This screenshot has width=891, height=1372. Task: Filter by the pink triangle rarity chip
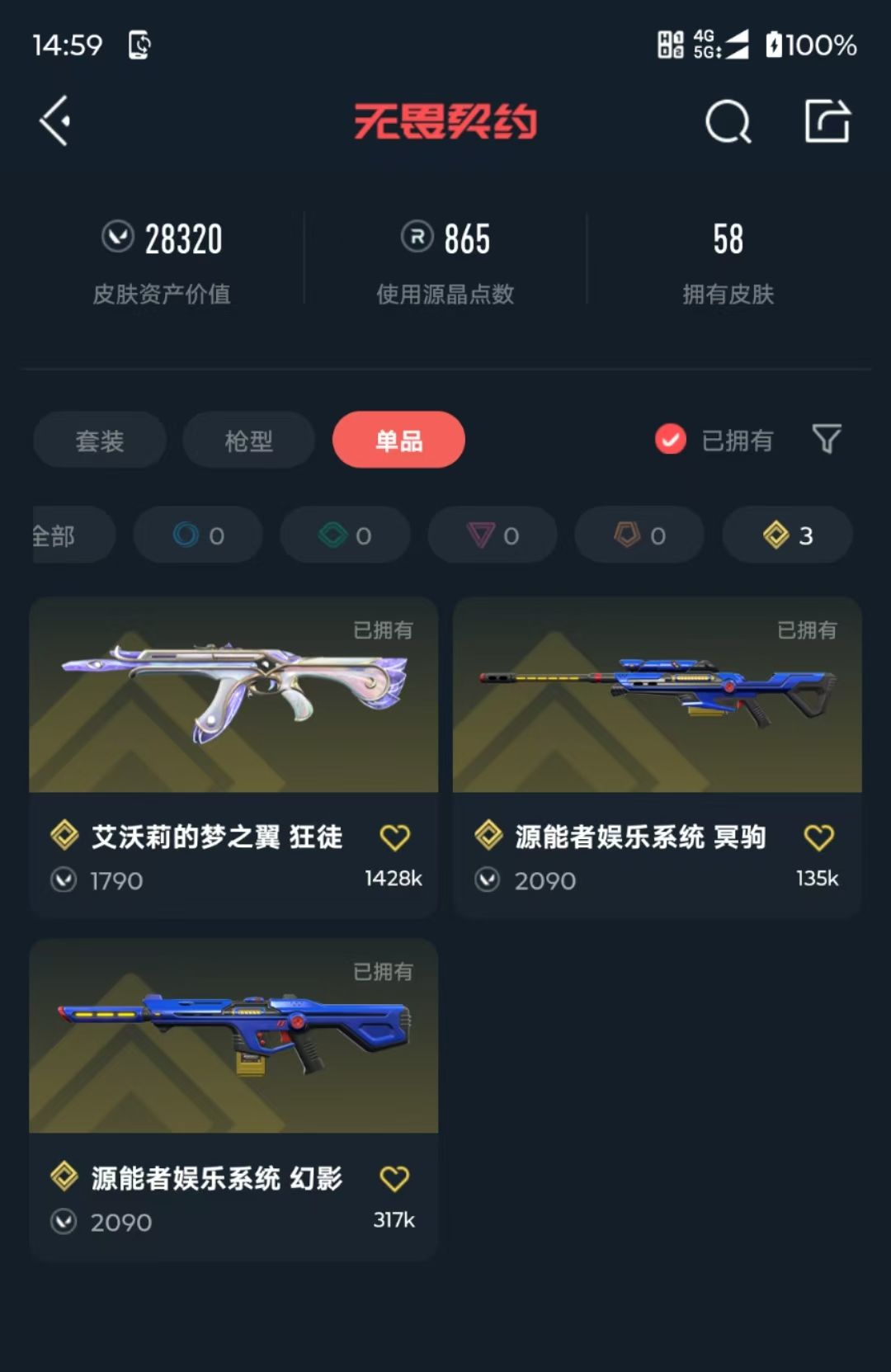493,535
